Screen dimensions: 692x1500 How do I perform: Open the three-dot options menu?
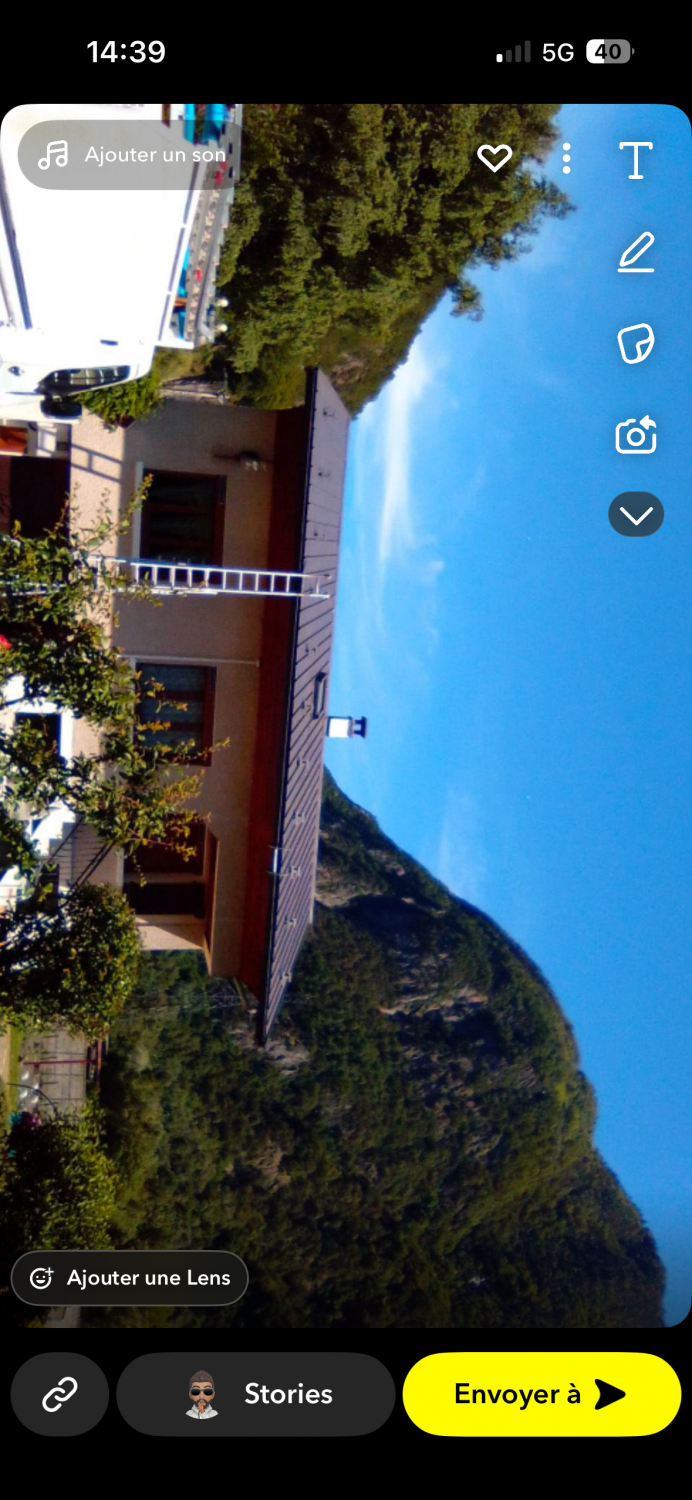click(x=566, y=158)
